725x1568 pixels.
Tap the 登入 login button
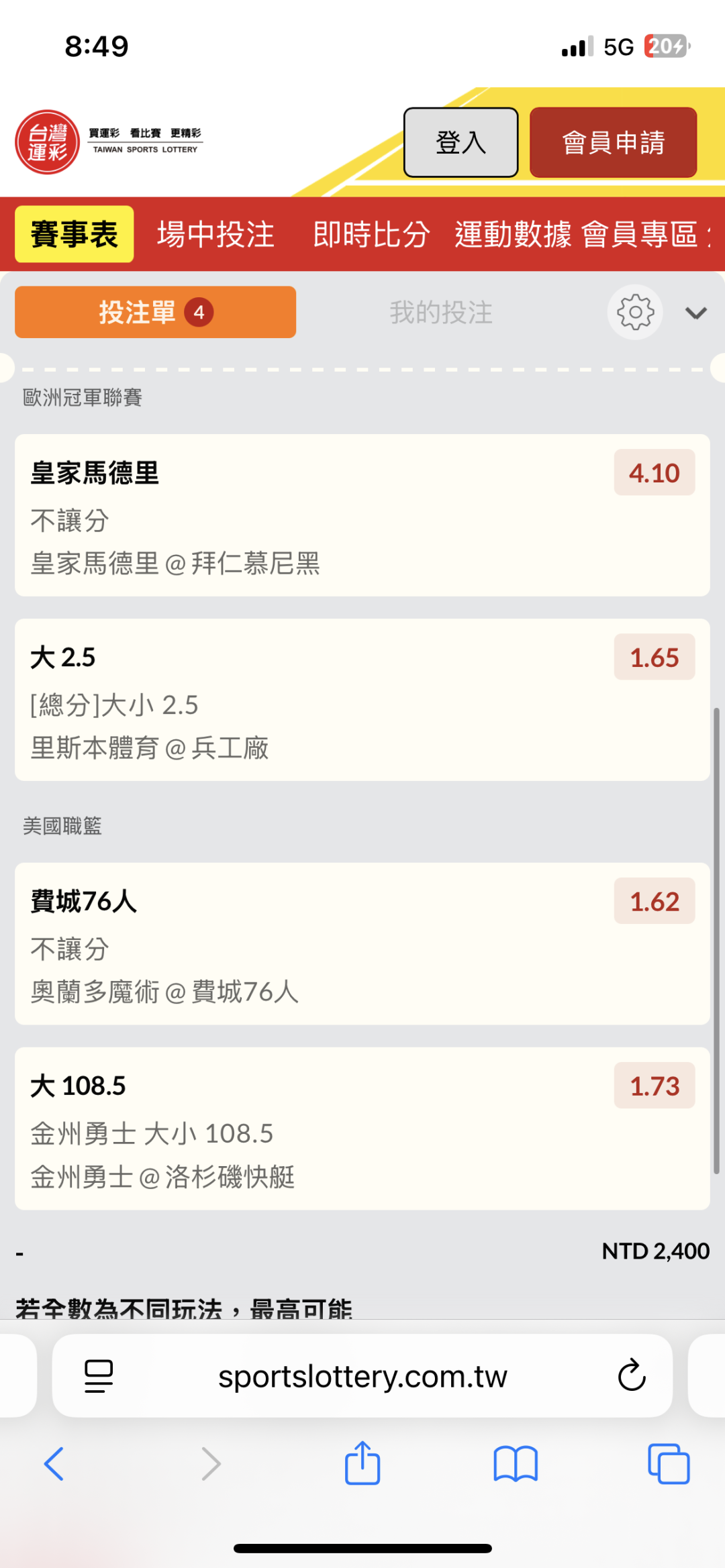point(461,142)
